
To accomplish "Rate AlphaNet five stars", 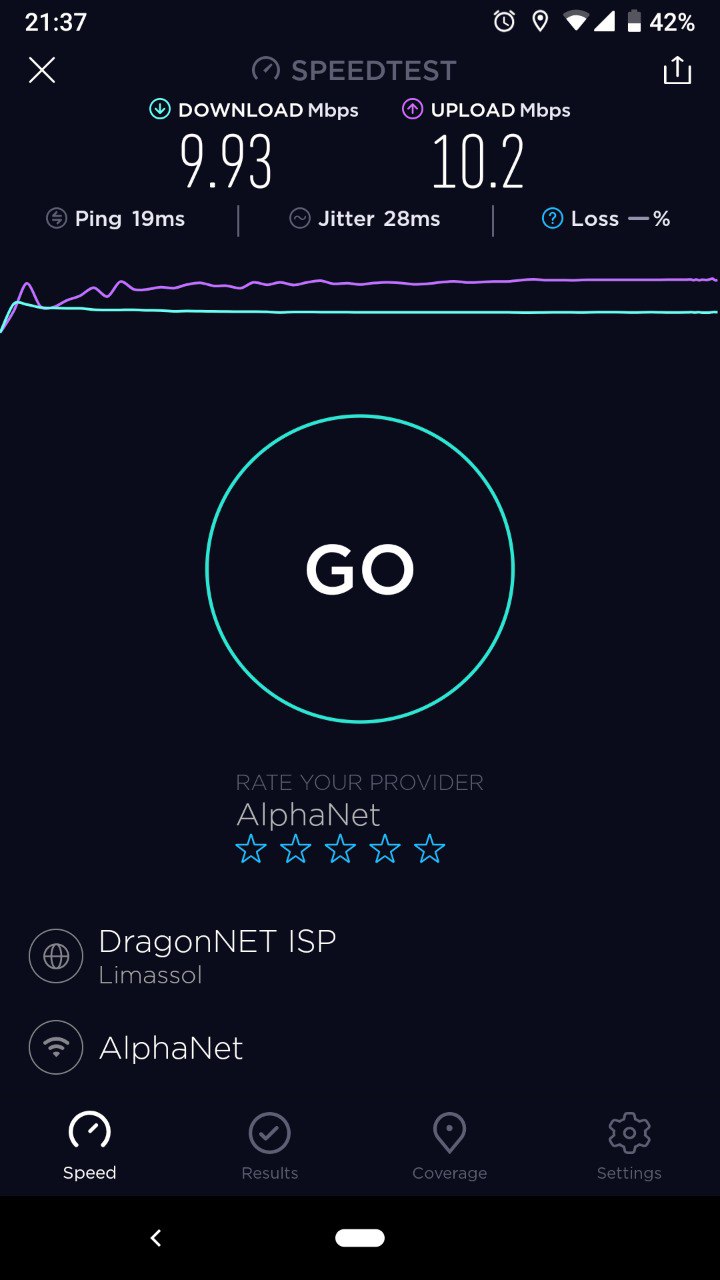I will coord(429,850).
